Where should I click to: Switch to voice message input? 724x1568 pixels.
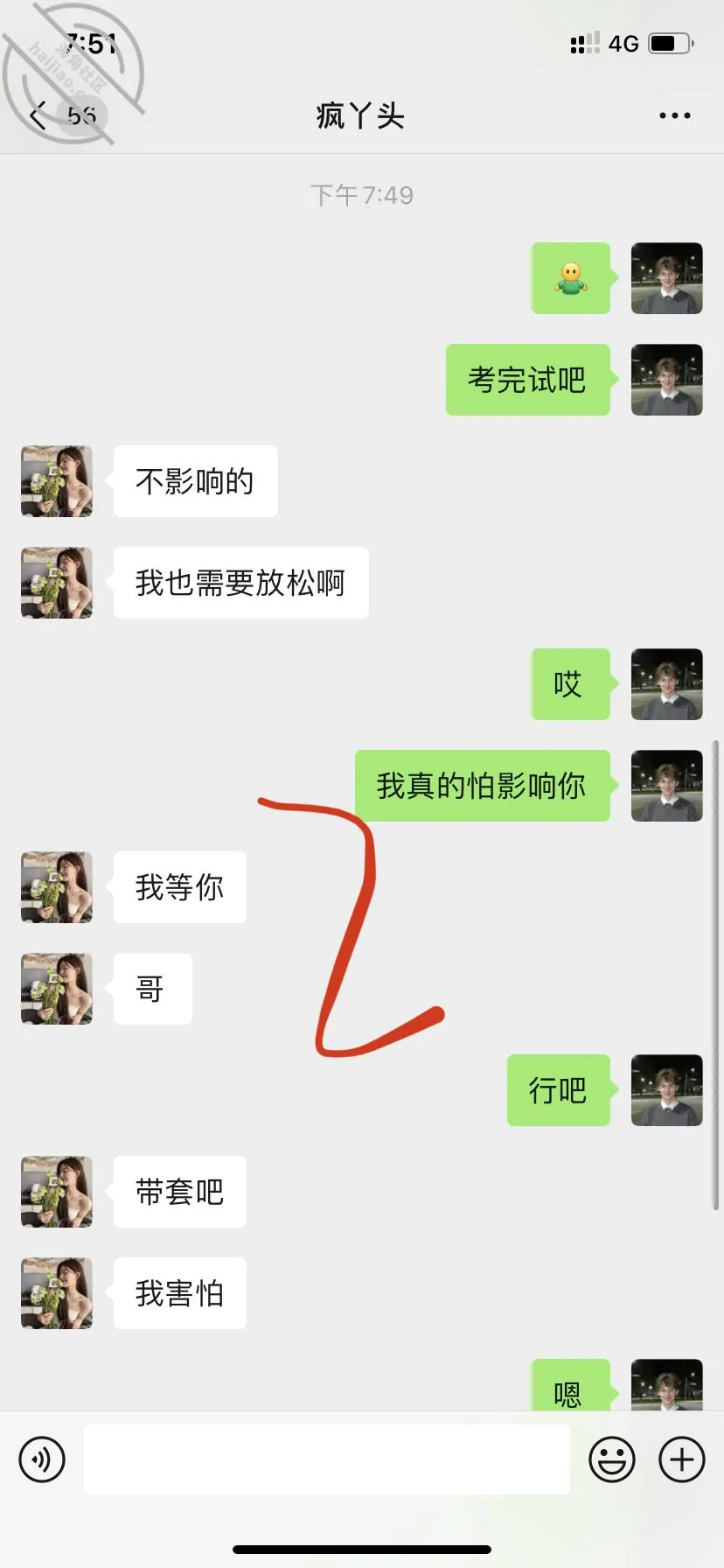click(42, 1459)
